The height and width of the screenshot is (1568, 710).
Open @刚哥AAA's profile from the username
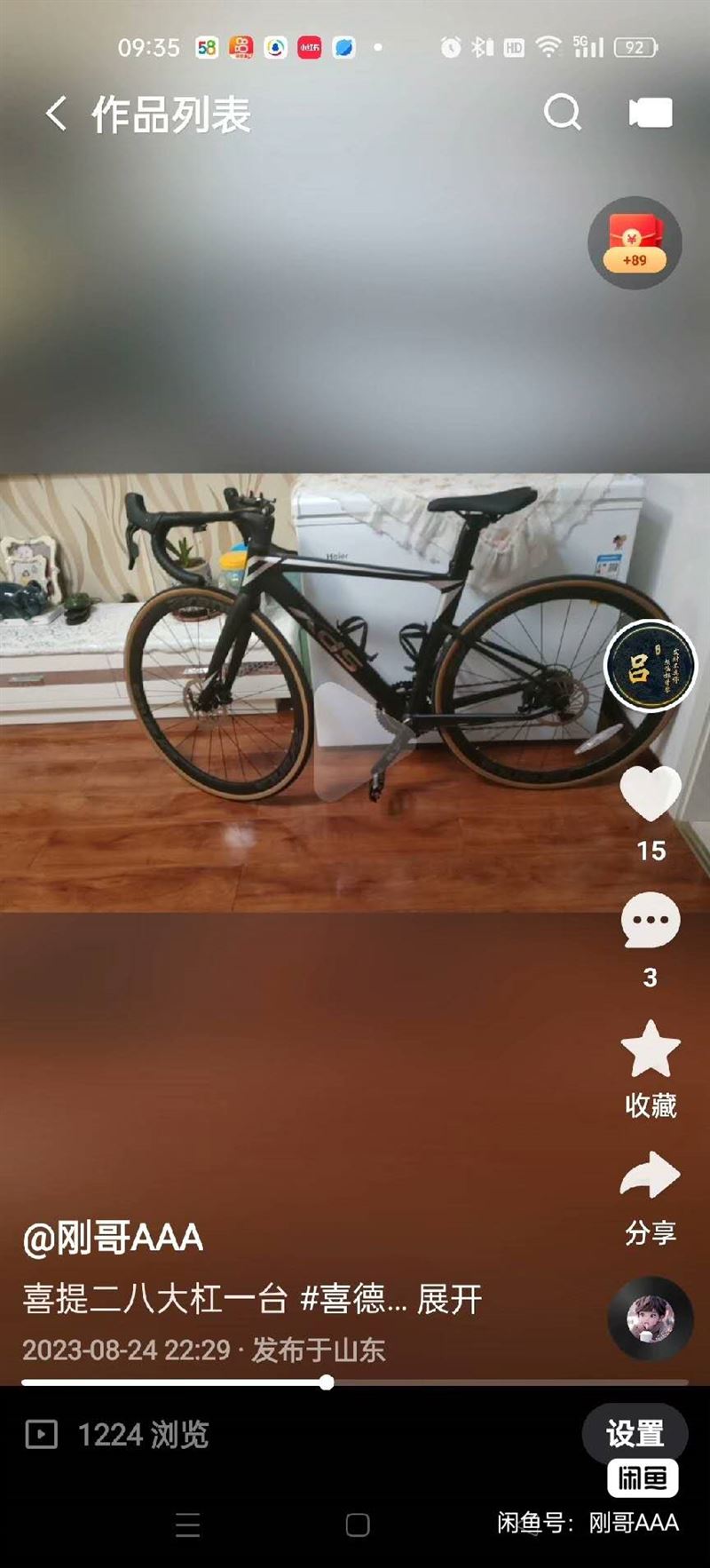(113, 1238)
